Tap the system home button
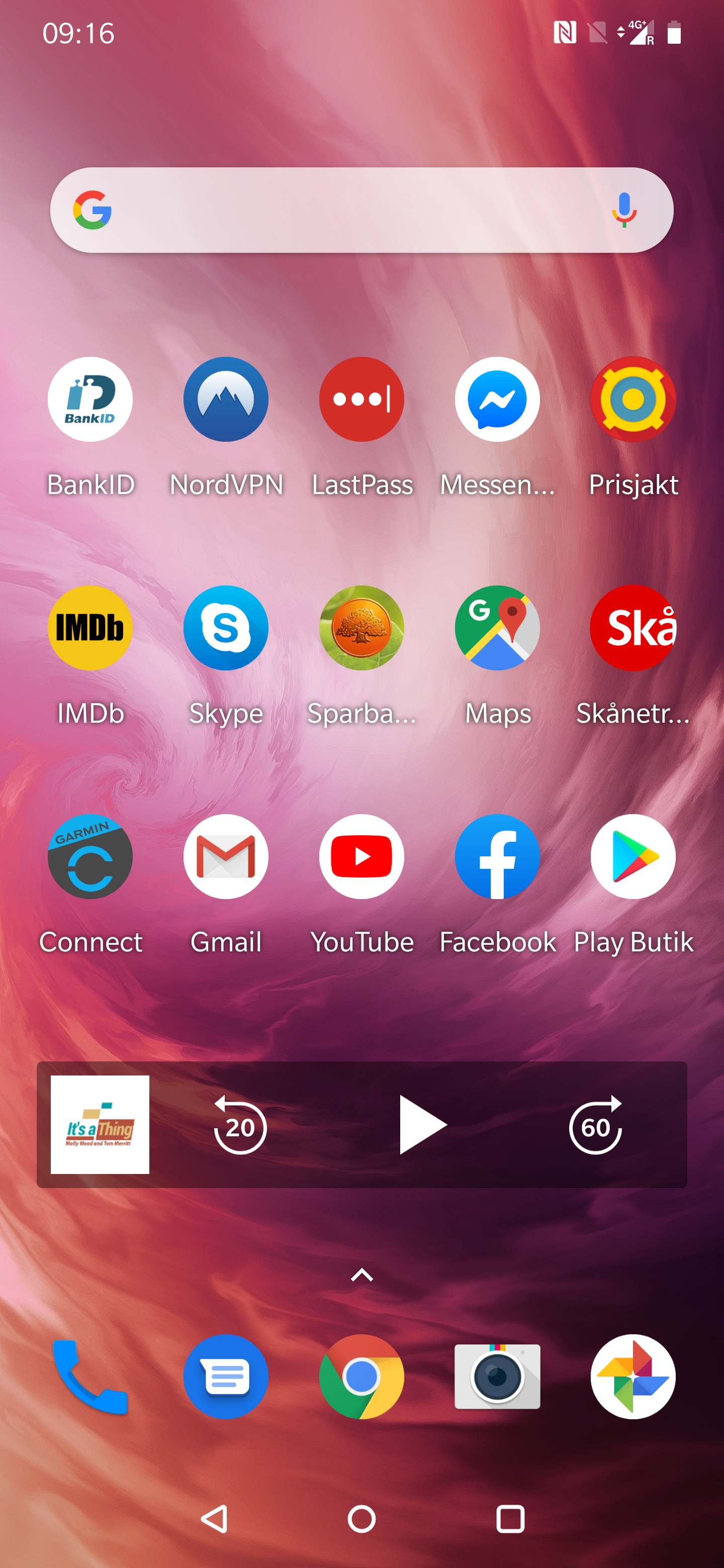Image resolution: width=724 pixels, height=1568 pixels. [361, 1519]
